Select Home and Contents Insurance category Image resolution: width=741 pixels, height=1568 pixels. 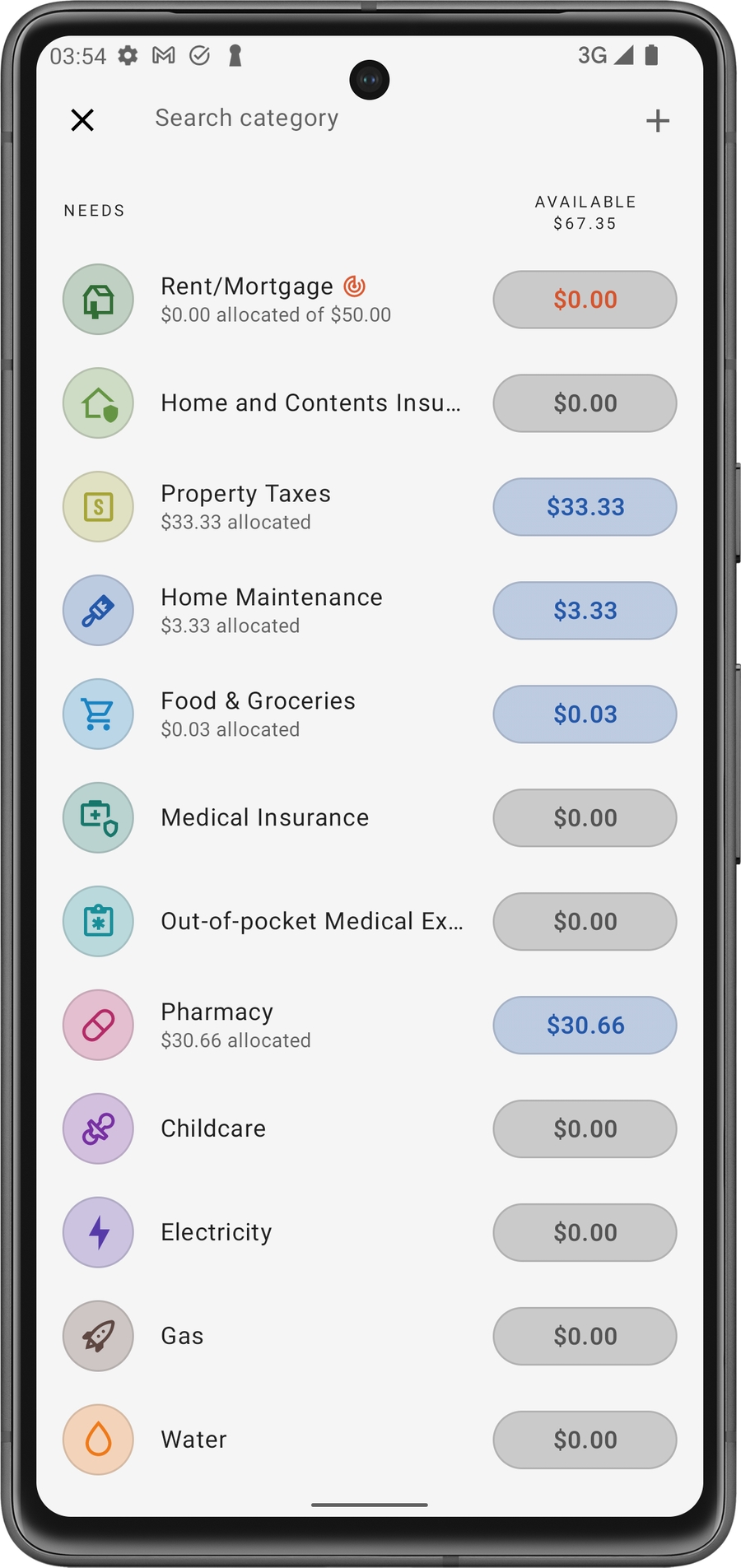pos(310,403)
